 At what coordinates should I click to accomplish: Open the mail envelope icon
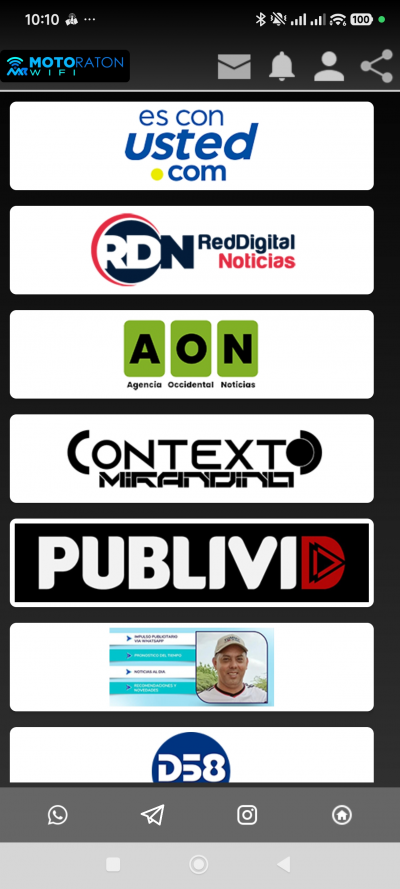[x=234, y=66]
